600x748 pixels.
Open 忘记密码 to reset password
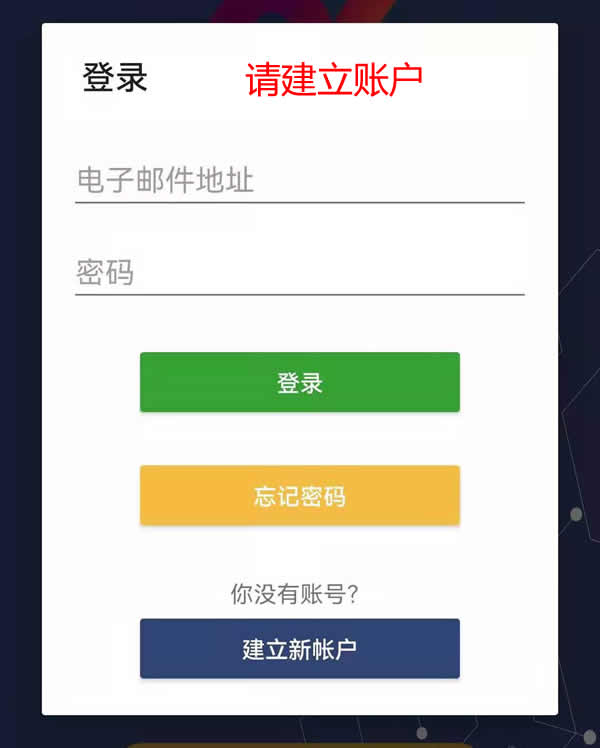tap(299, 495)
